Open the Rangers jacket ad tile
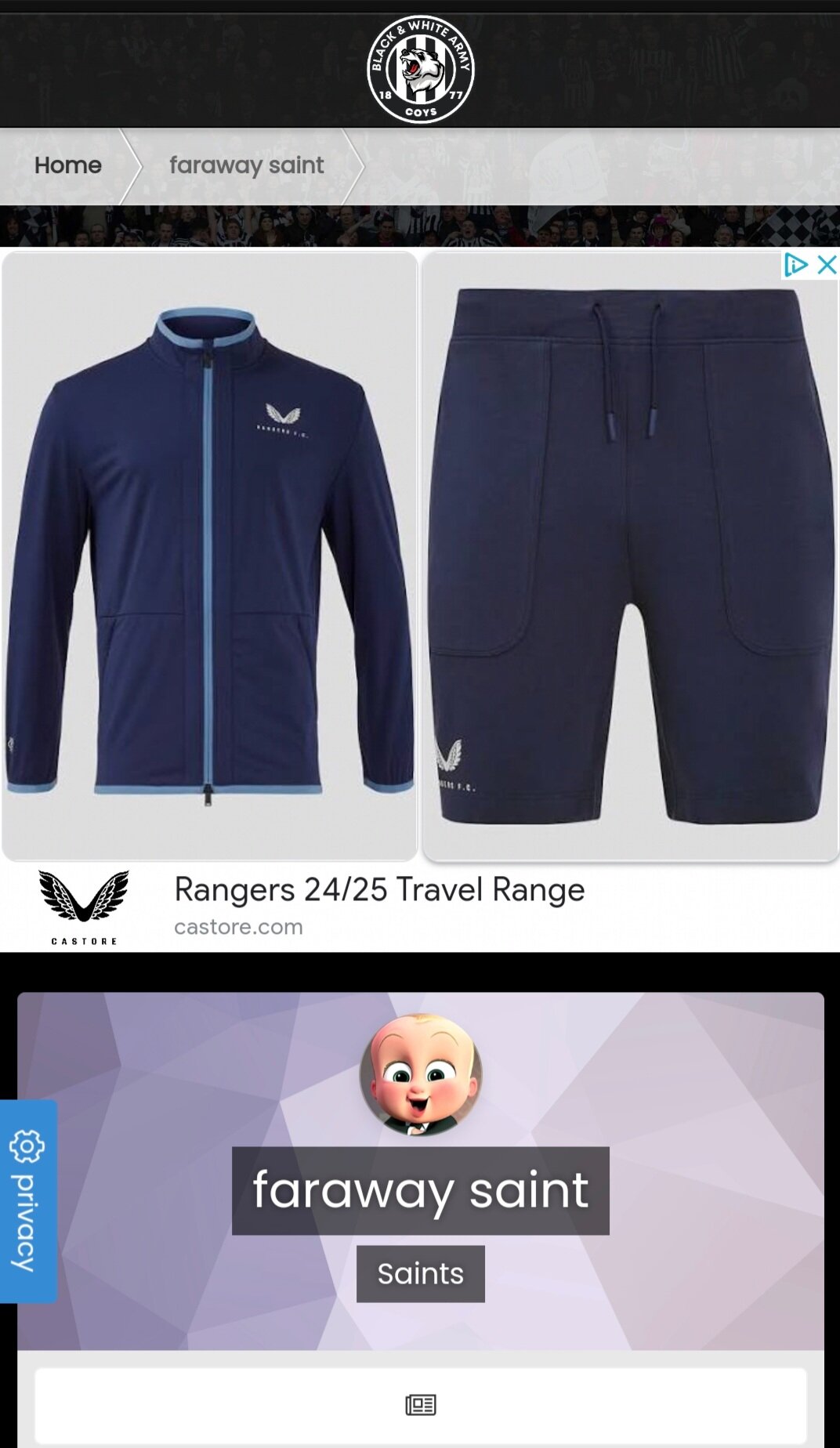This screenshot has width=840, height=1448. click(209, 556)
